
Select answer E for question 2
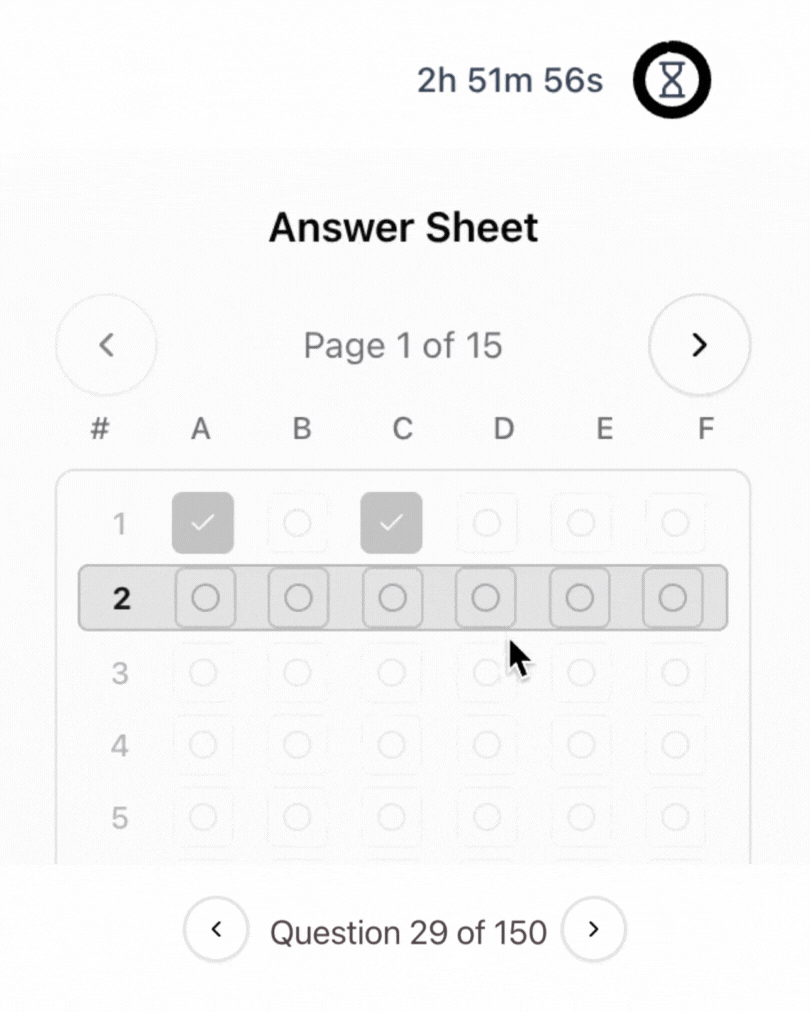point(579,597)
